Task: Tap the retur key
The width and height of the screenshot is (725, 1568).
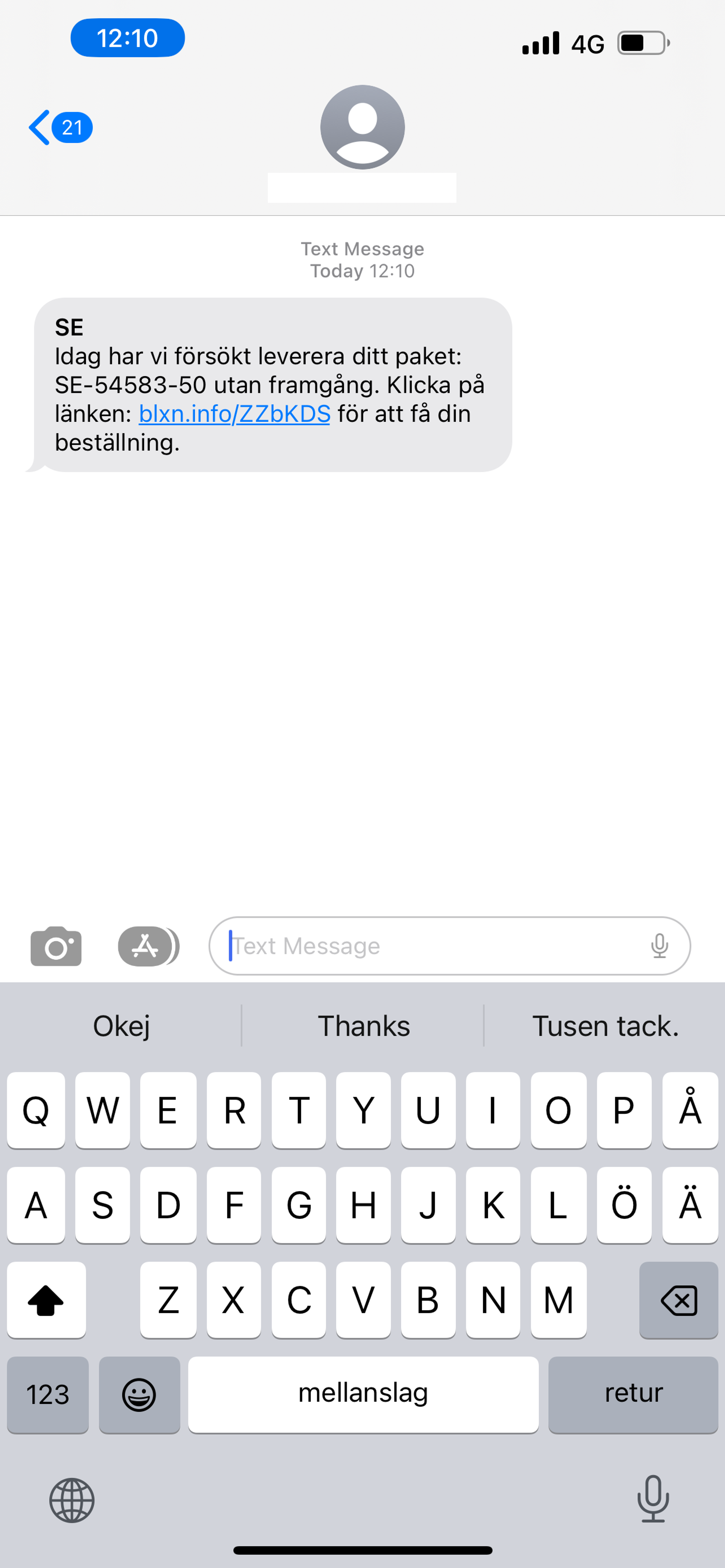Action: 633,1394
